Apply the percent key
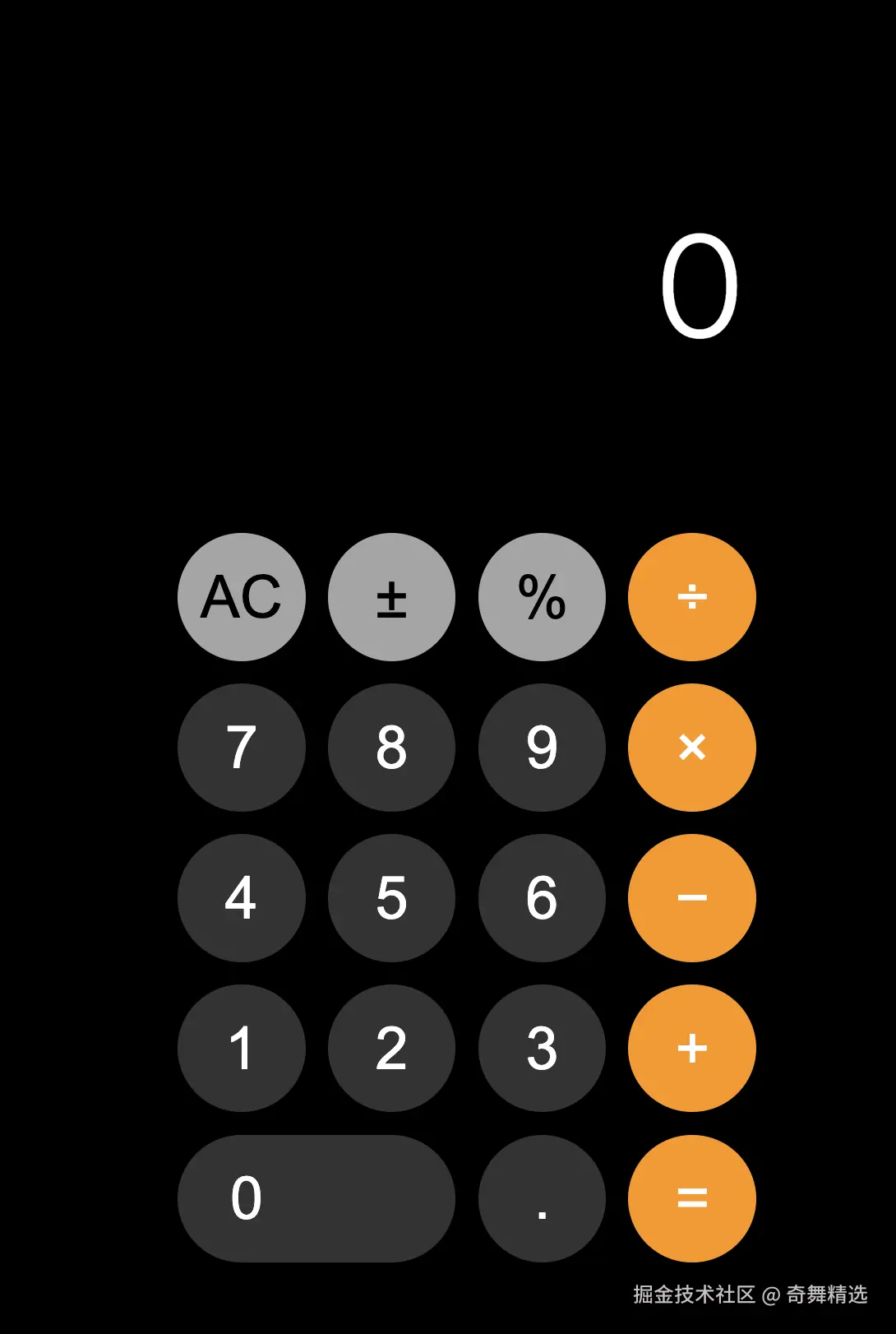 pyautogui.click(x=542, y=597)
